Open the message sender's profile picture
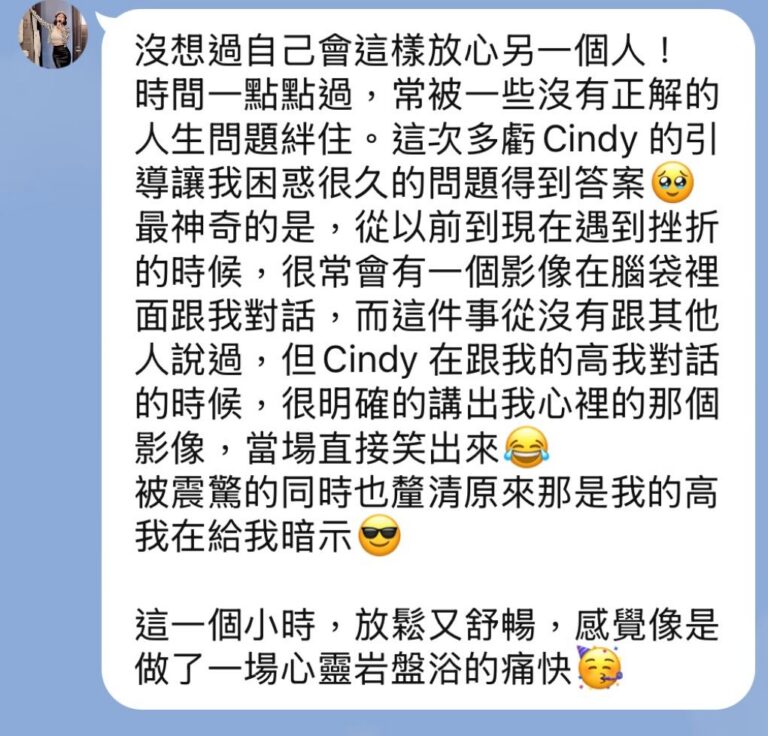Screen dimensions: 768x736 (53, 35)
